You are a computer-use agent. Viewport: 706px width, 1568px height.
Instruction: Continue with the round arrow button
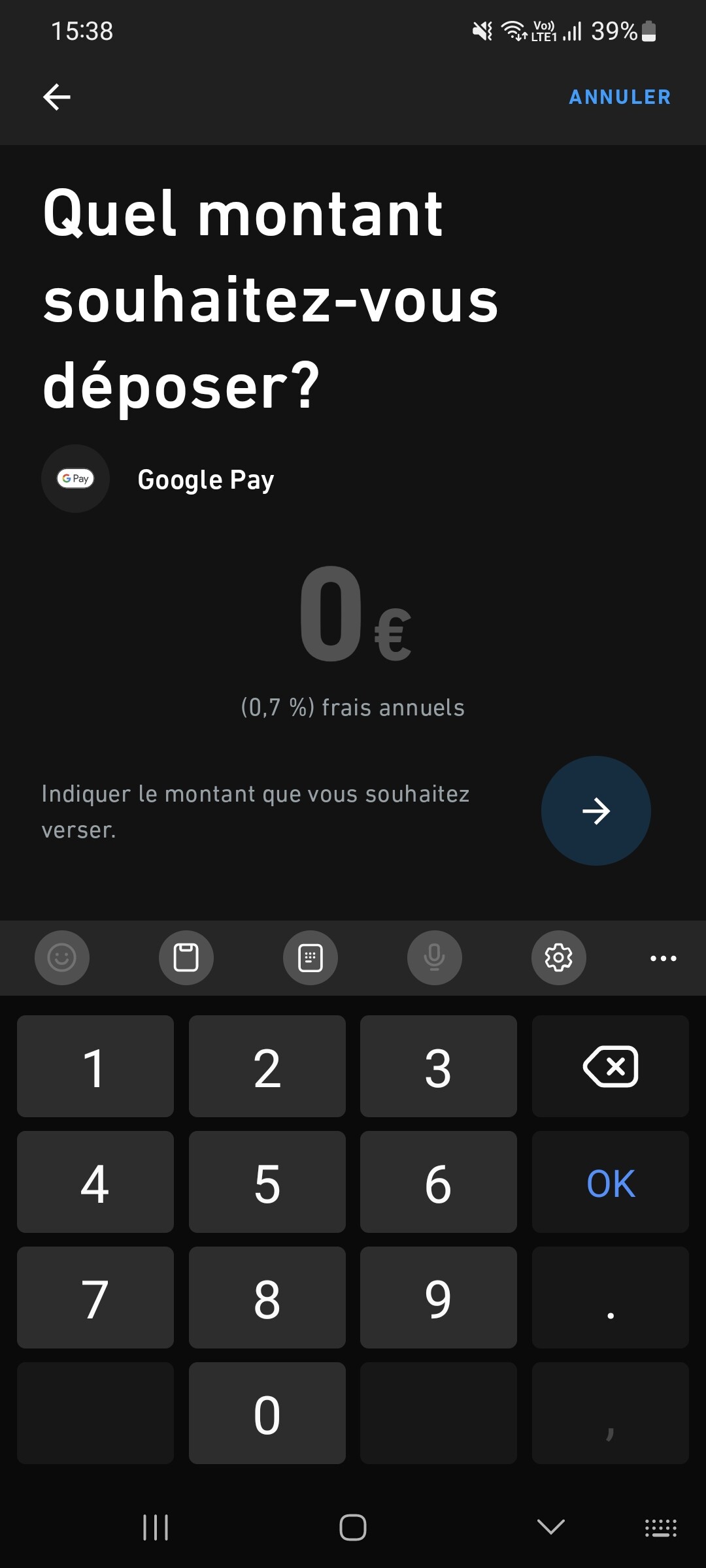[x=596, y=811]
